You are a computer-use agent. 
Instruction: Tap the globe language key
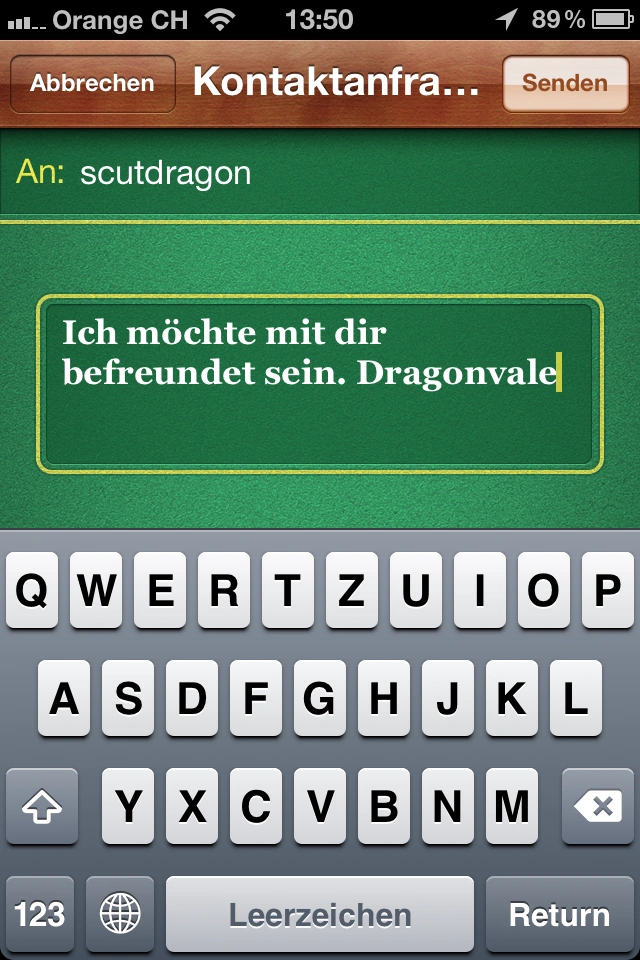120,914
